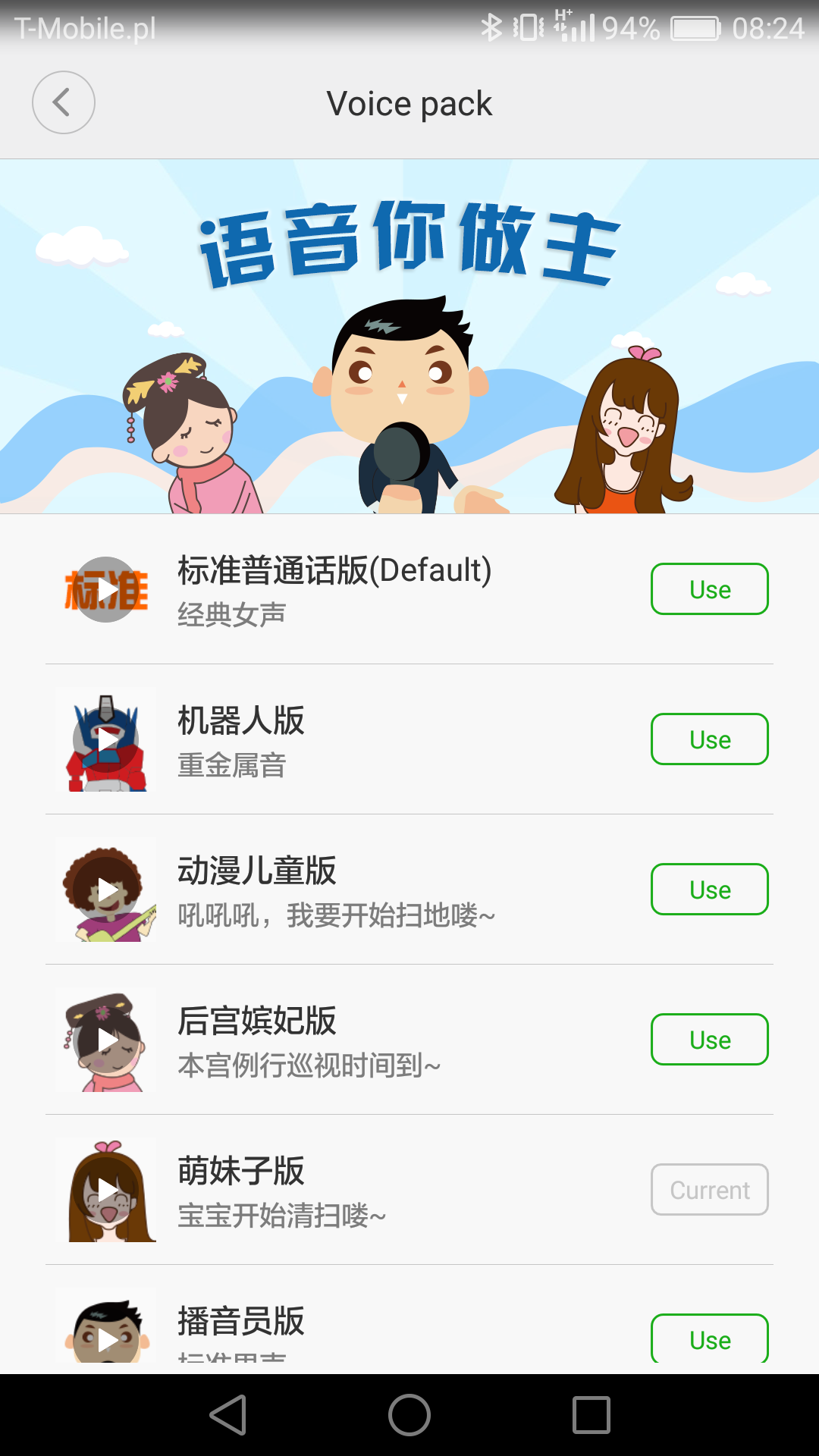819x1456 pixels.
Task: Play preview of 萌妹子版 voice
Action: coord(106,1190)
